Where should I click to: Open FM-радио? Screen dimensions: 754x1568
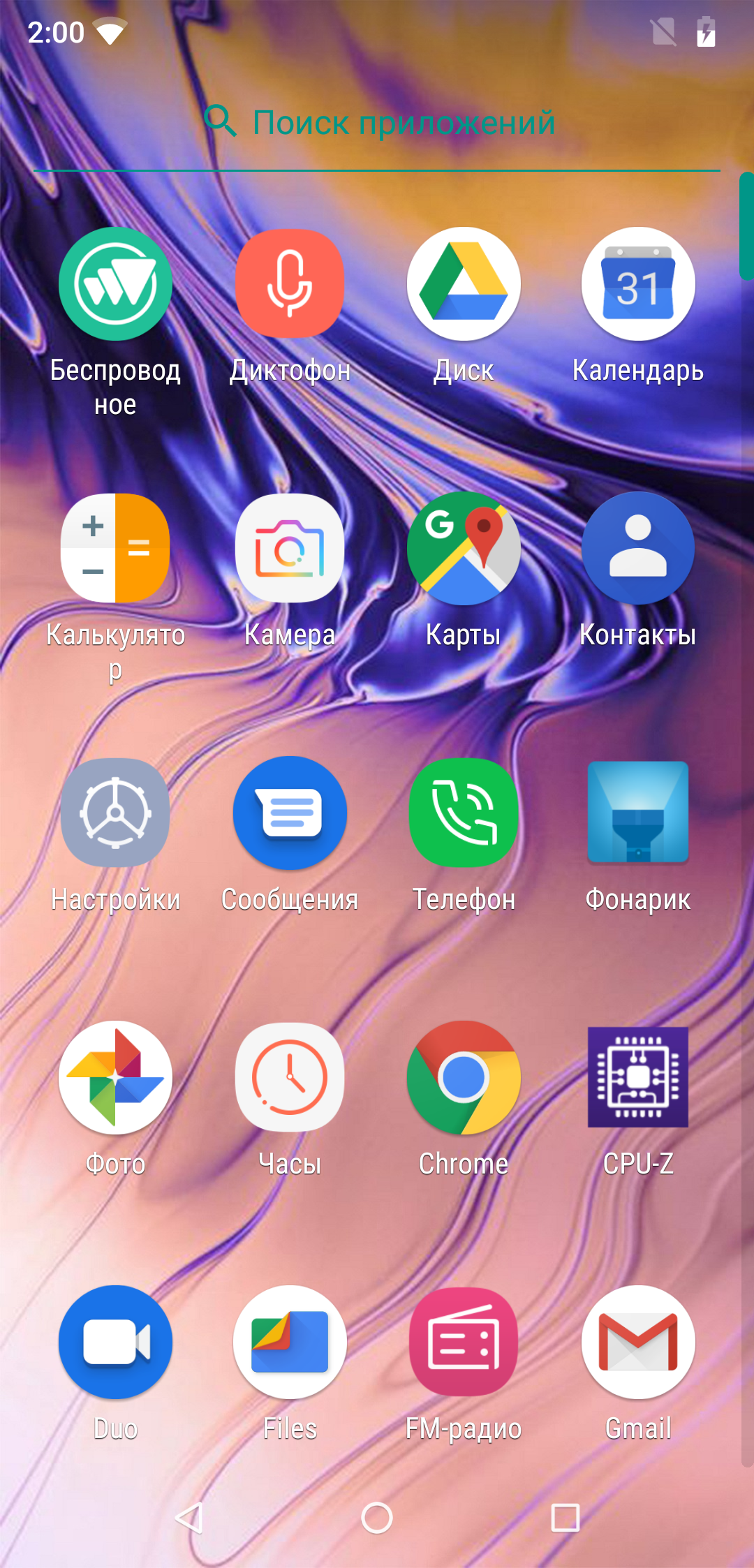[x=464, y=1343]
